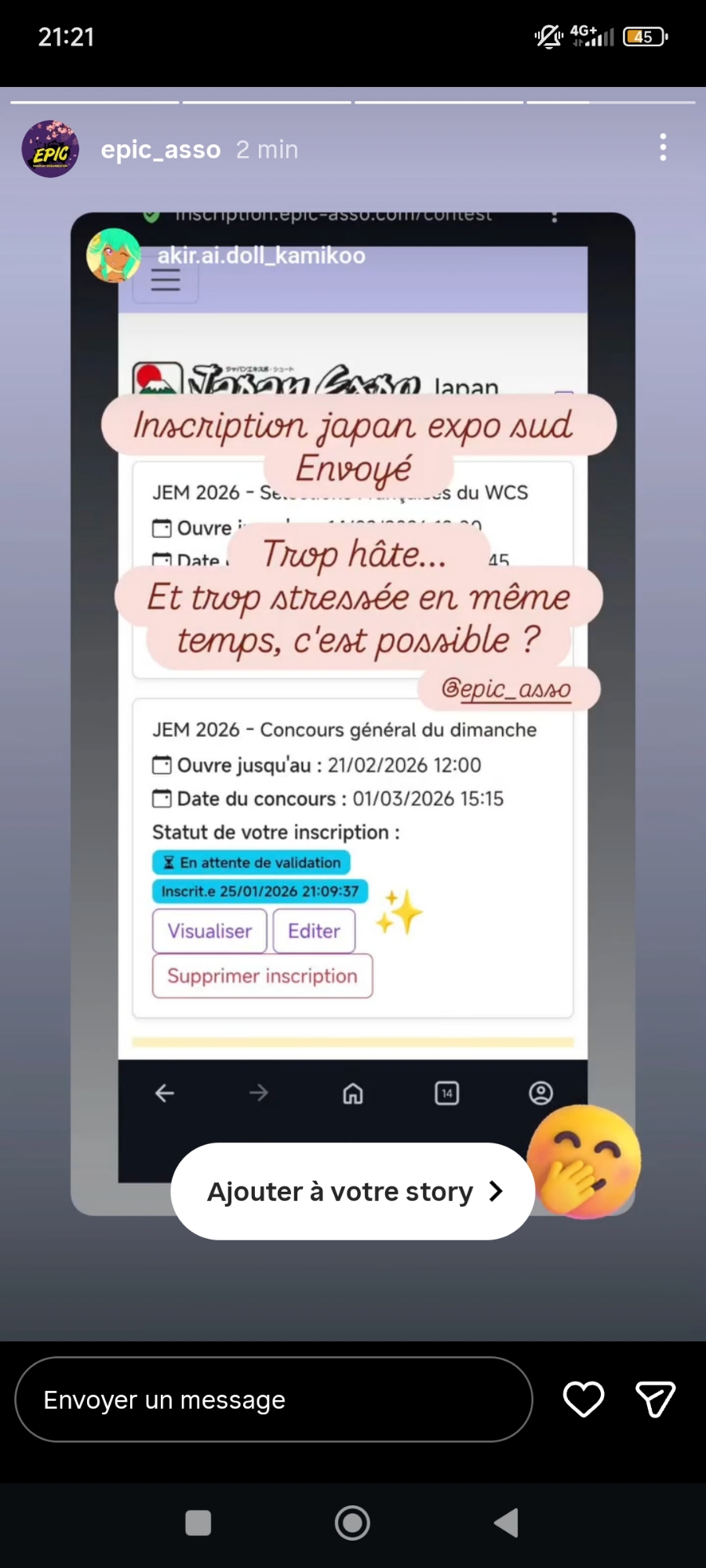Share the story via send icon

pos(655,1399)
